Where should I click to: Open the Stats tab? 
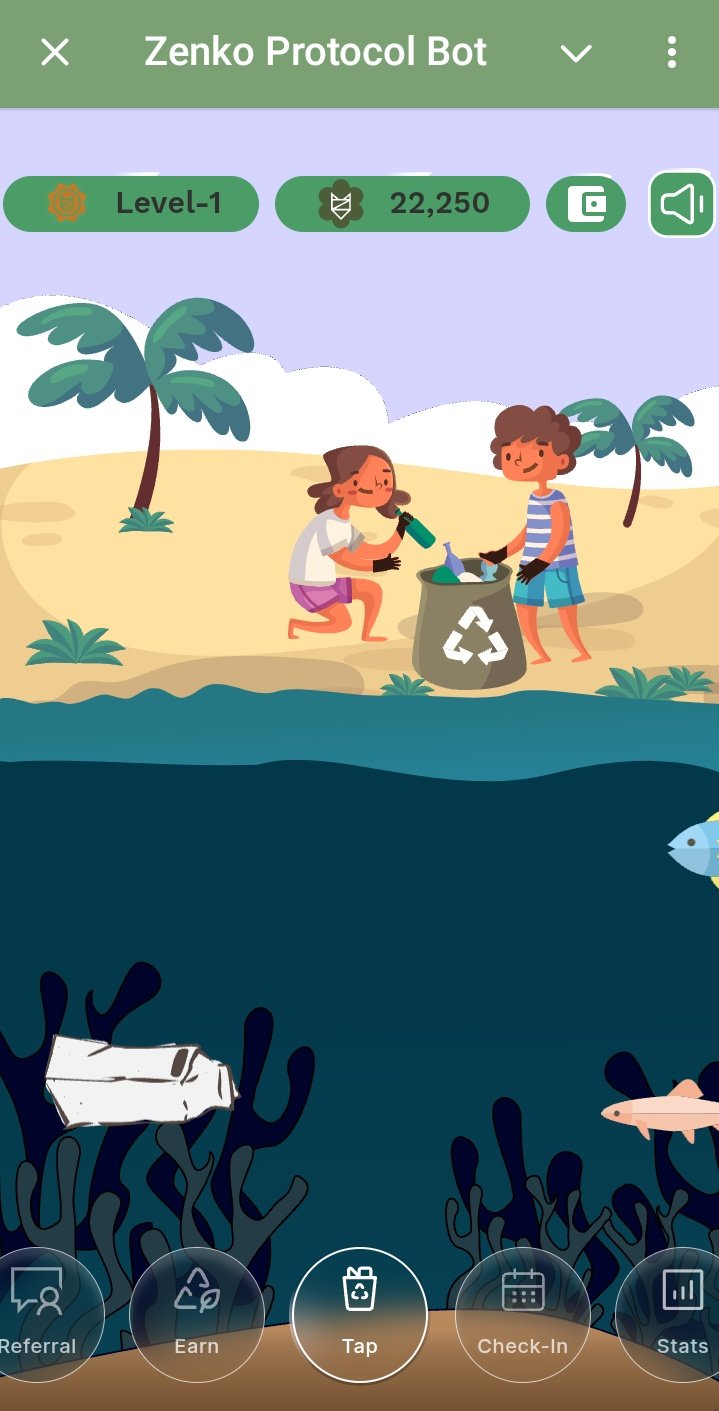[682, 1314]
